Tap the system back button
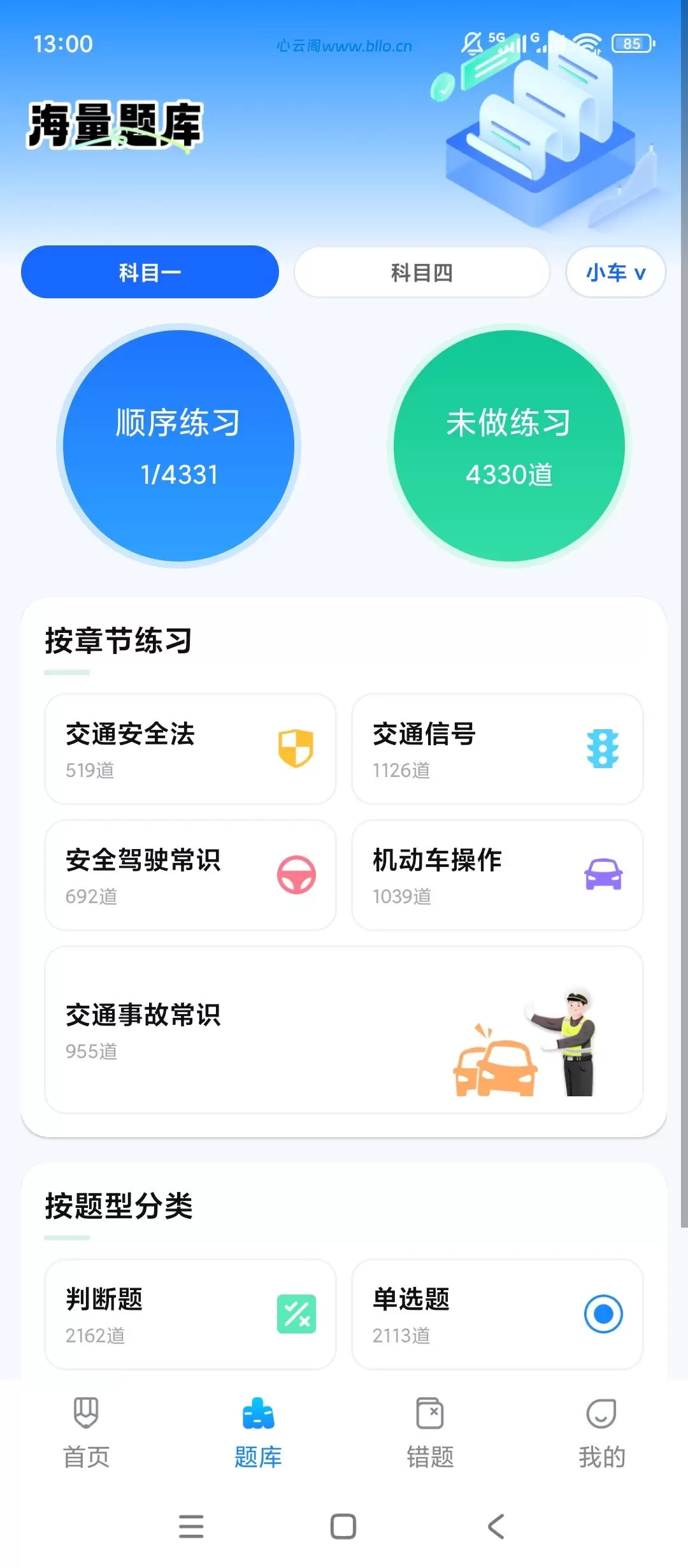 pos(496,1527)
